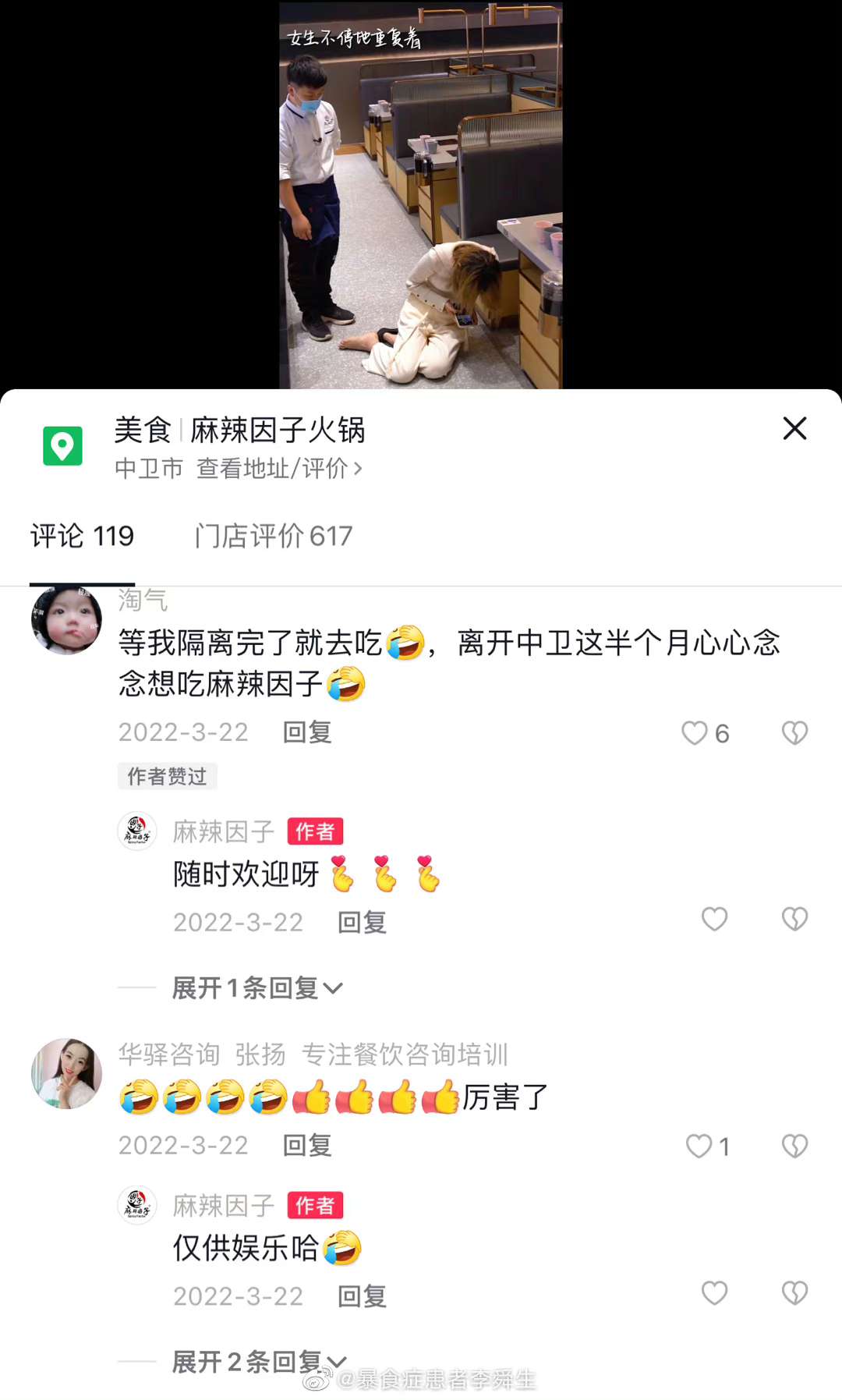
Task: Like the 厉害了 comment by 华驿咨询
Action: point(699,1146)
